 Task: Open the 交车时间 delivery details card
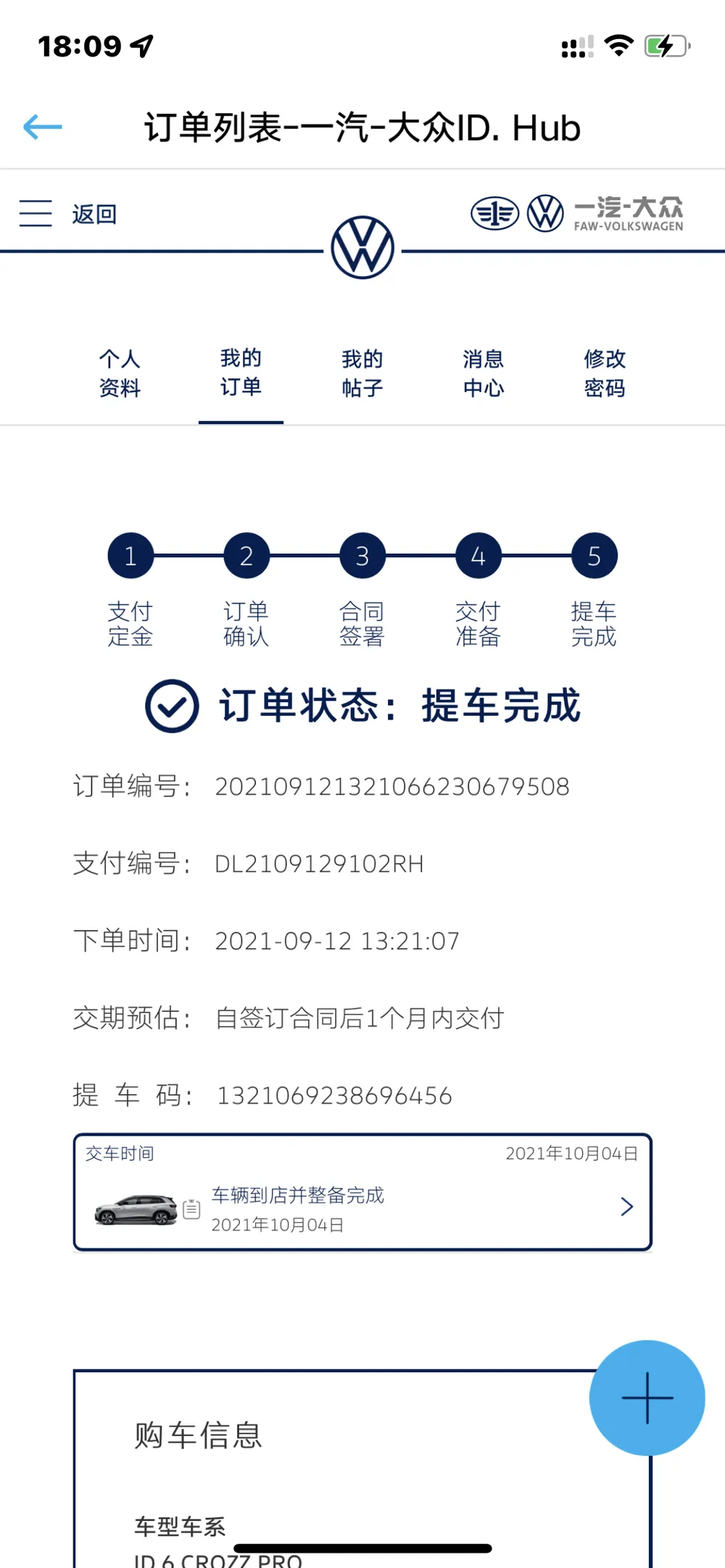tap(362, 1192)
